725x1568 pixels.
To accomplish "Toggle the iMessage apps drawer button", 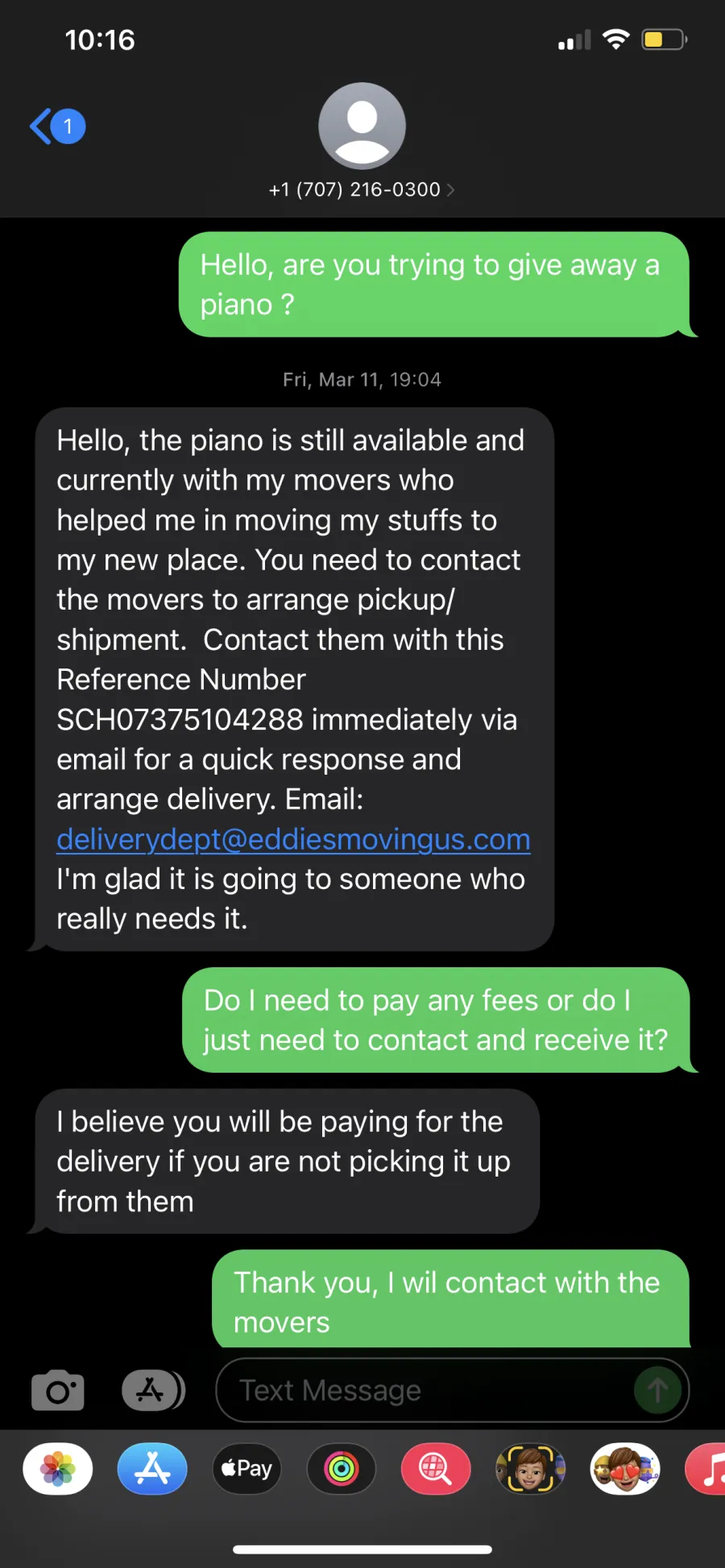I will (x=153, y=1390).
